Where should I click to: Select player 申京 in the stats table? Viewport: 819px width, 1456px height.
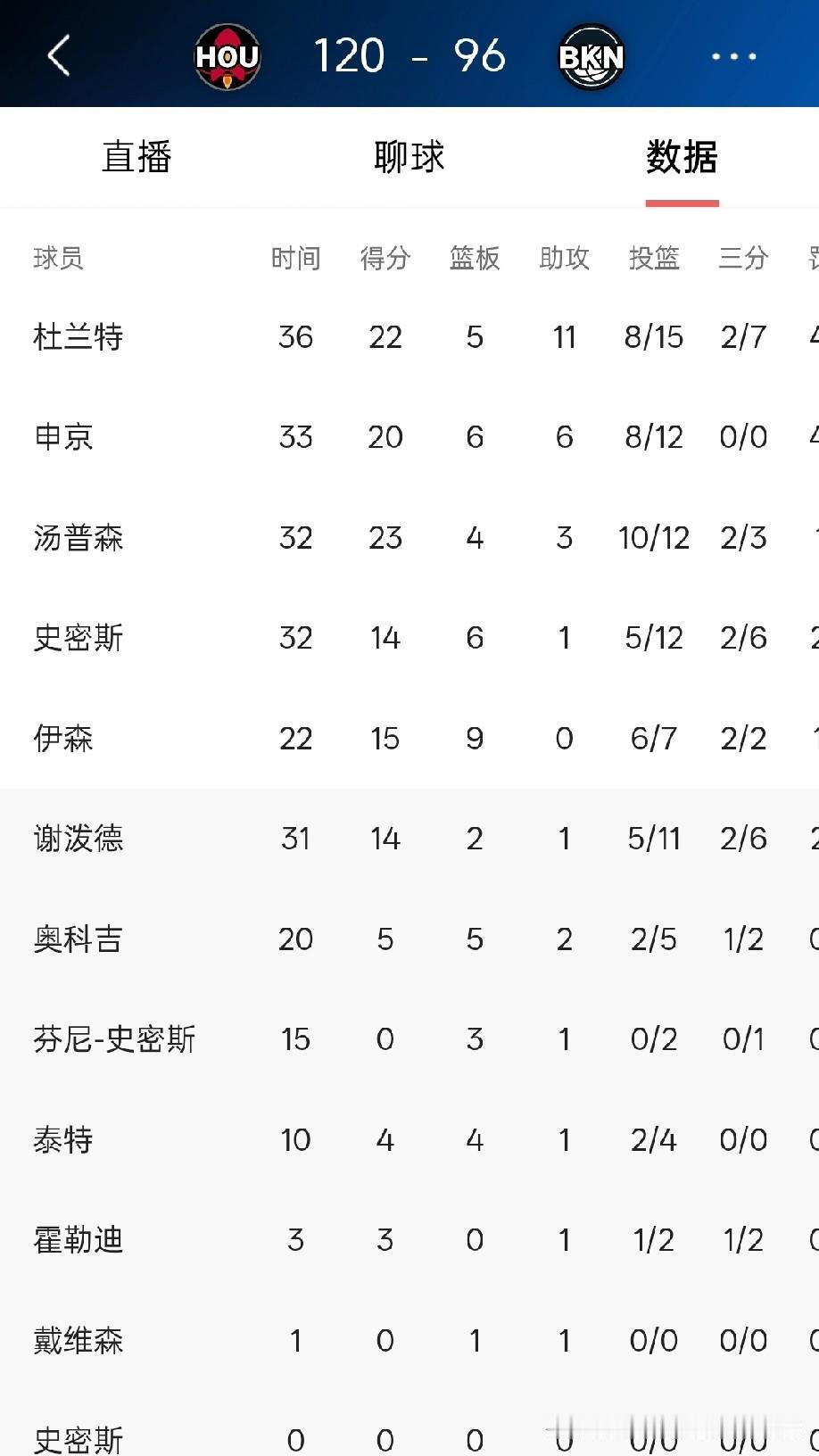coord(64,437)
